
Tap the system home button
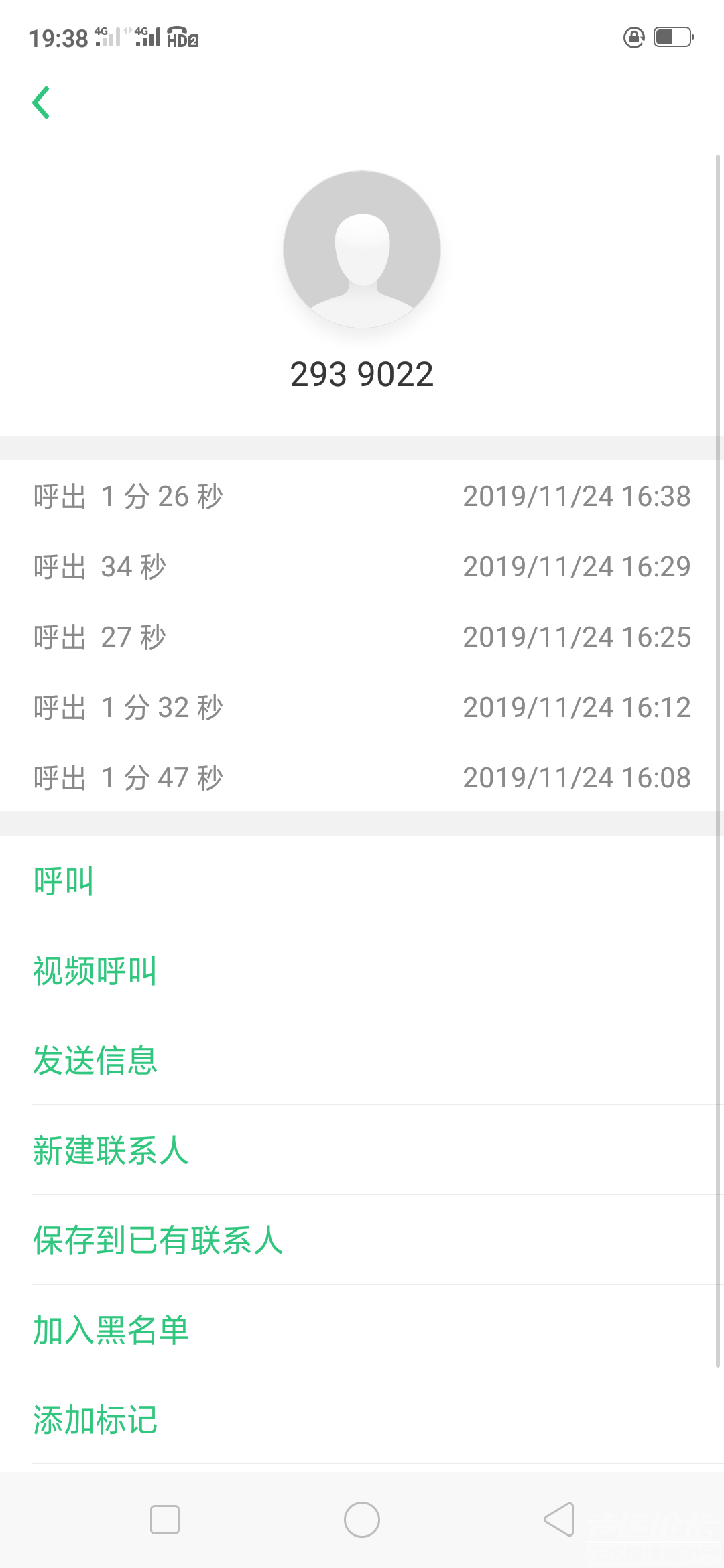point(362,1520)
